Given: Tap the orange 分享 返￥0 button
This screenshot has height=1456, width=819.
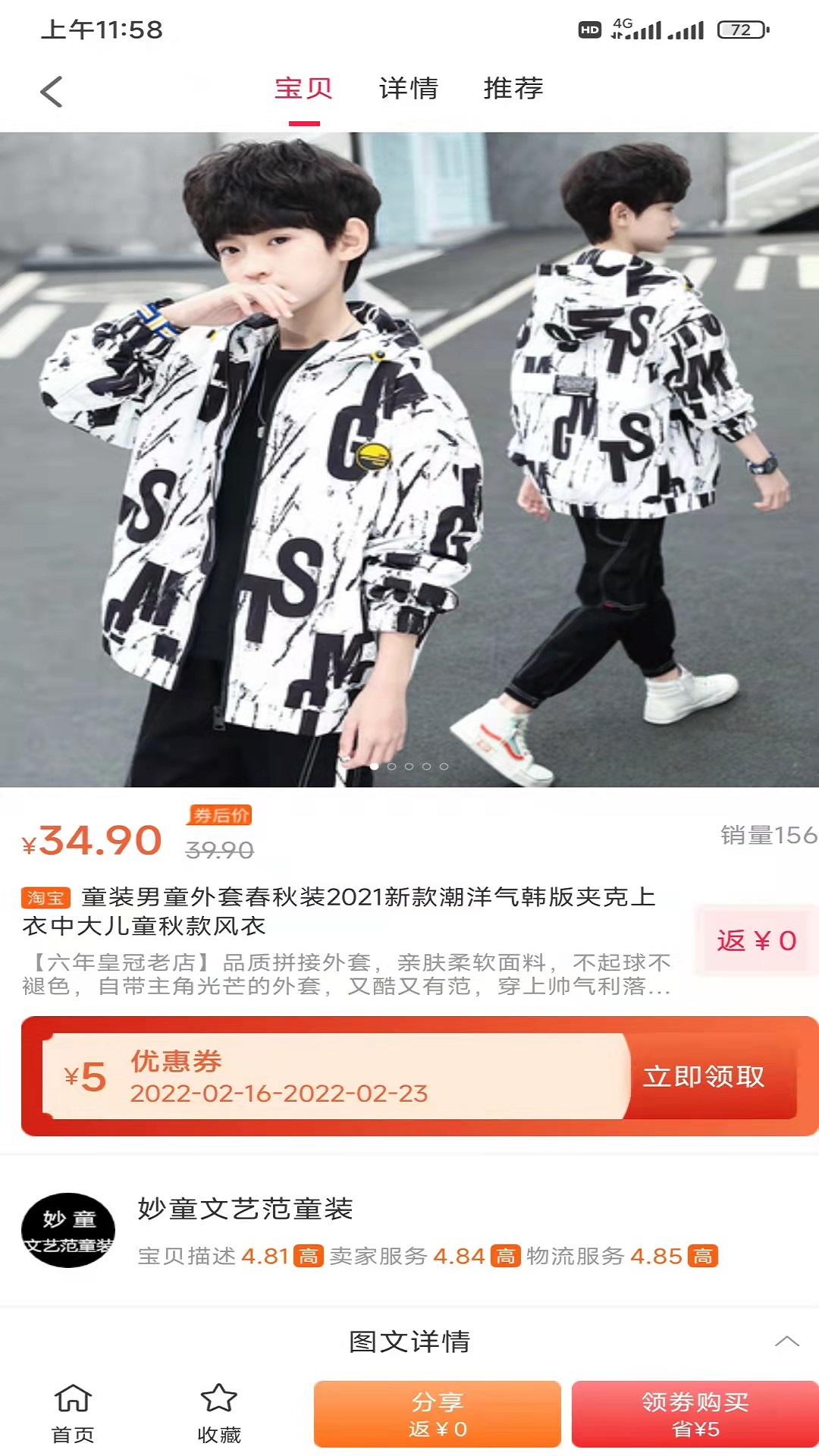Looking at the screenshot, I should pyautogui.click(x=438, y=1414).
